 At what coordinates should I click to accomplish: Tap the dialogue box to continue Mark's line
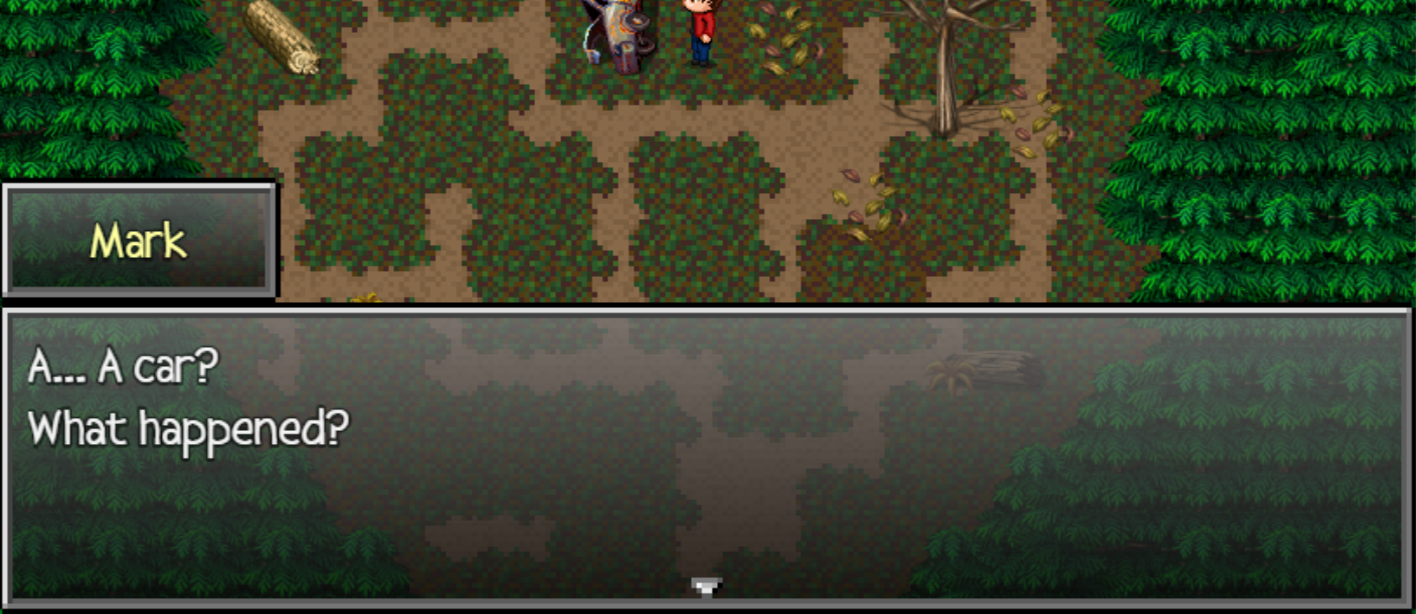click(x=707, y=455)
